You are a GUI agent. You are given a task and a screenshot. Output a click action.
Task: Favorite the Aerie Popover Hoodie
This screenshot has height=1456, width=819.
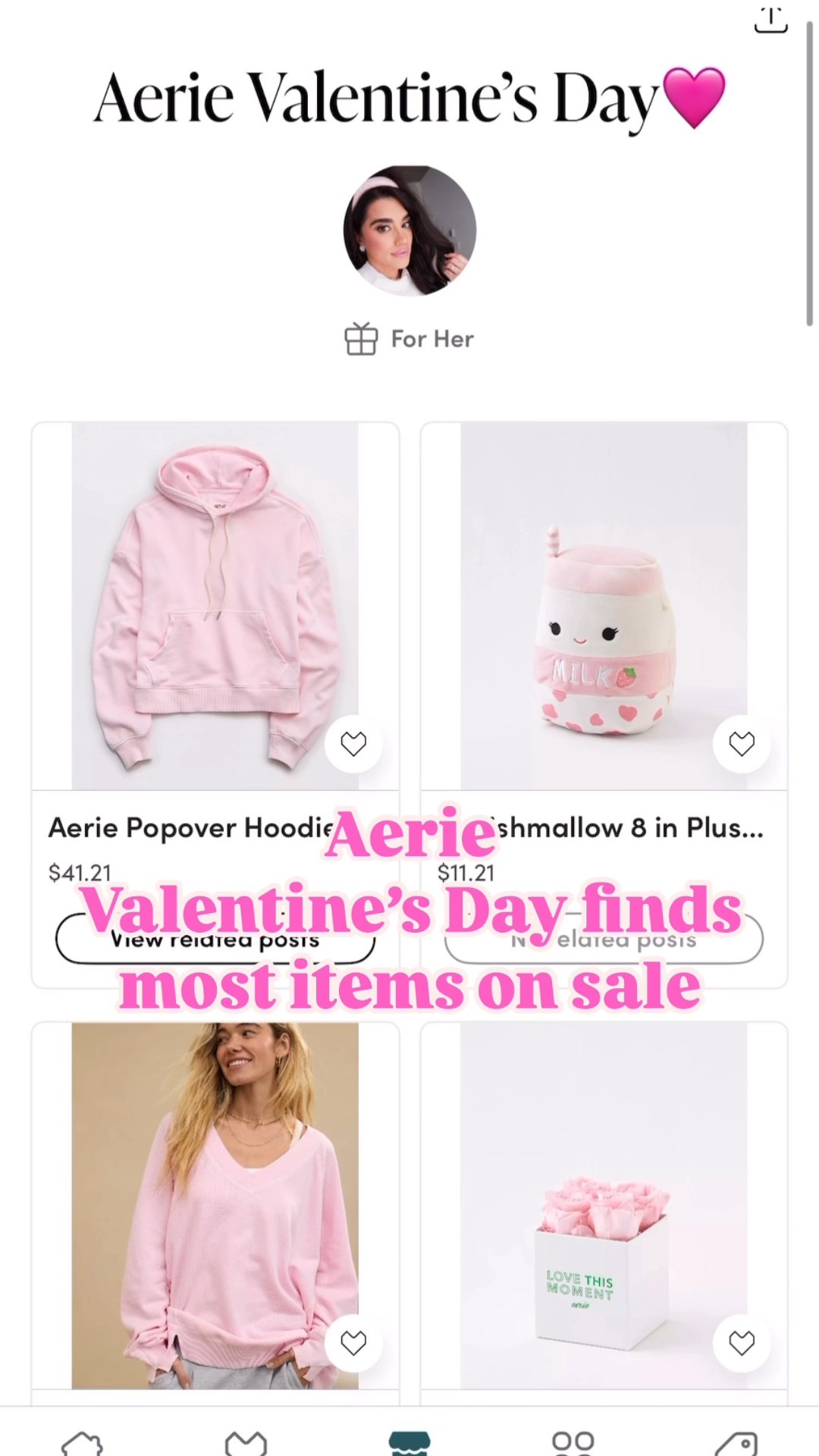(353, 743)
